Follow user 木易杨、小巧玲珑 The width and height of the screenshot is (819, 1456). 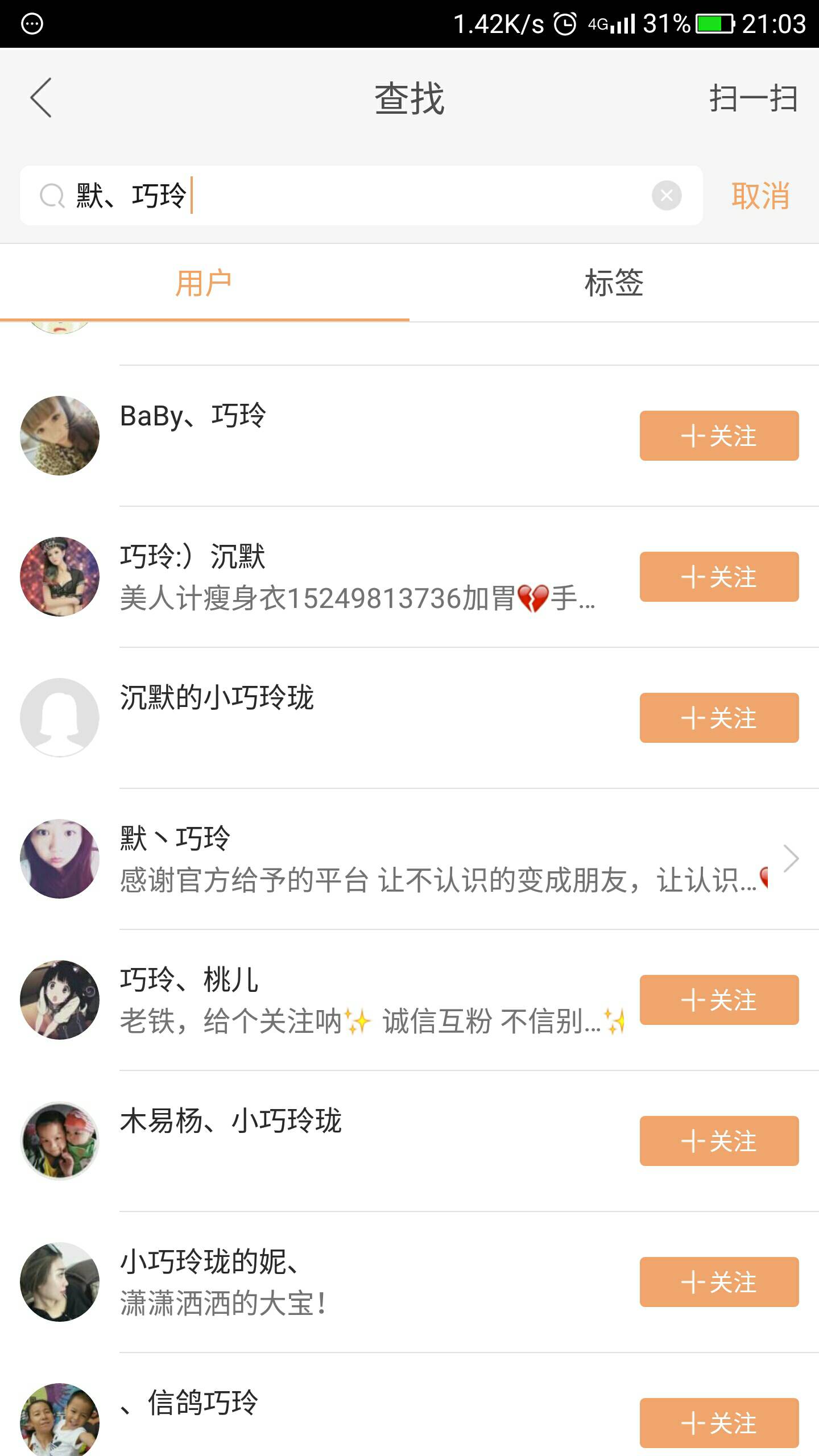[719, 1141]
